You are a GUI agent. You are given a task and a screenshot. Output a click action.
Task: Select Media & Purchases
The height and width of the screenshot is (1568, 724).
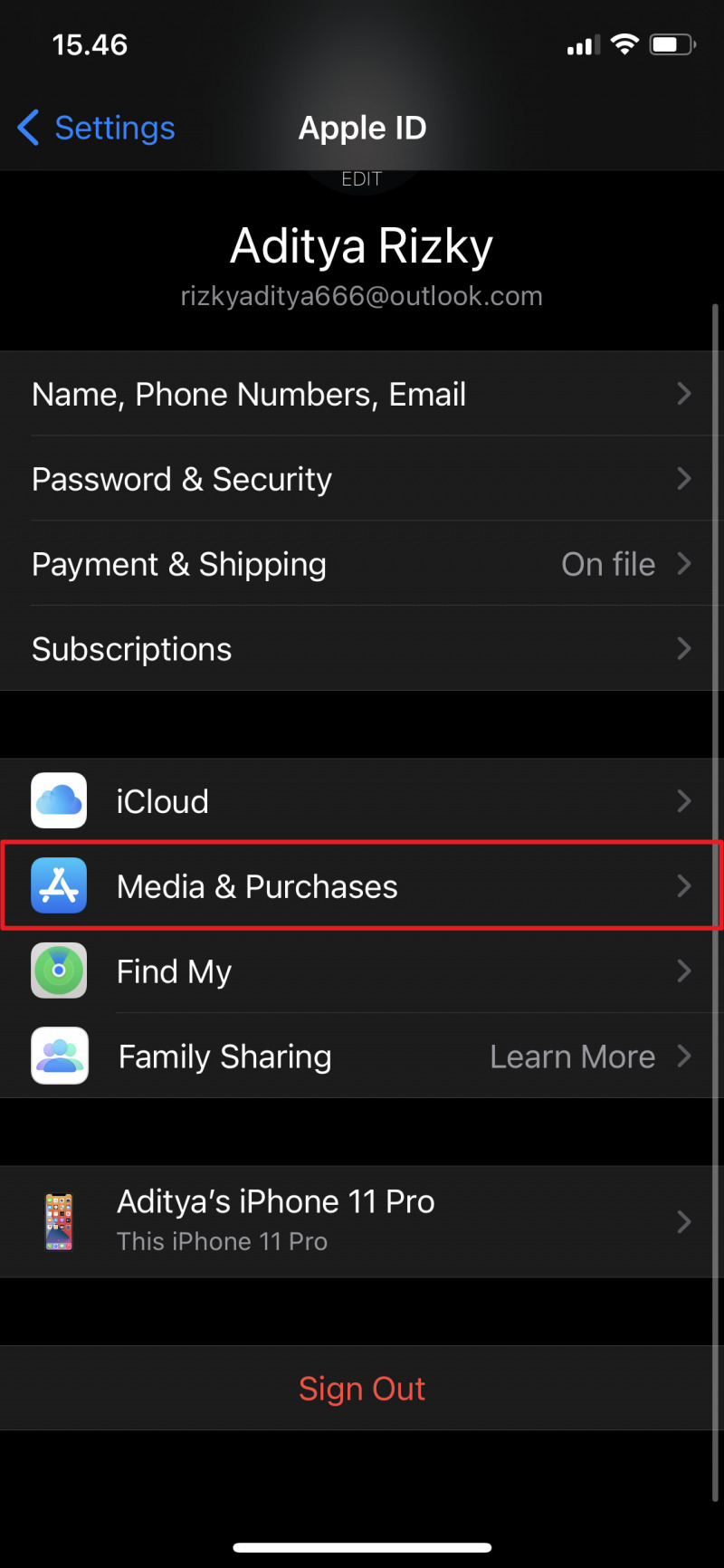[x=362, y=886]
